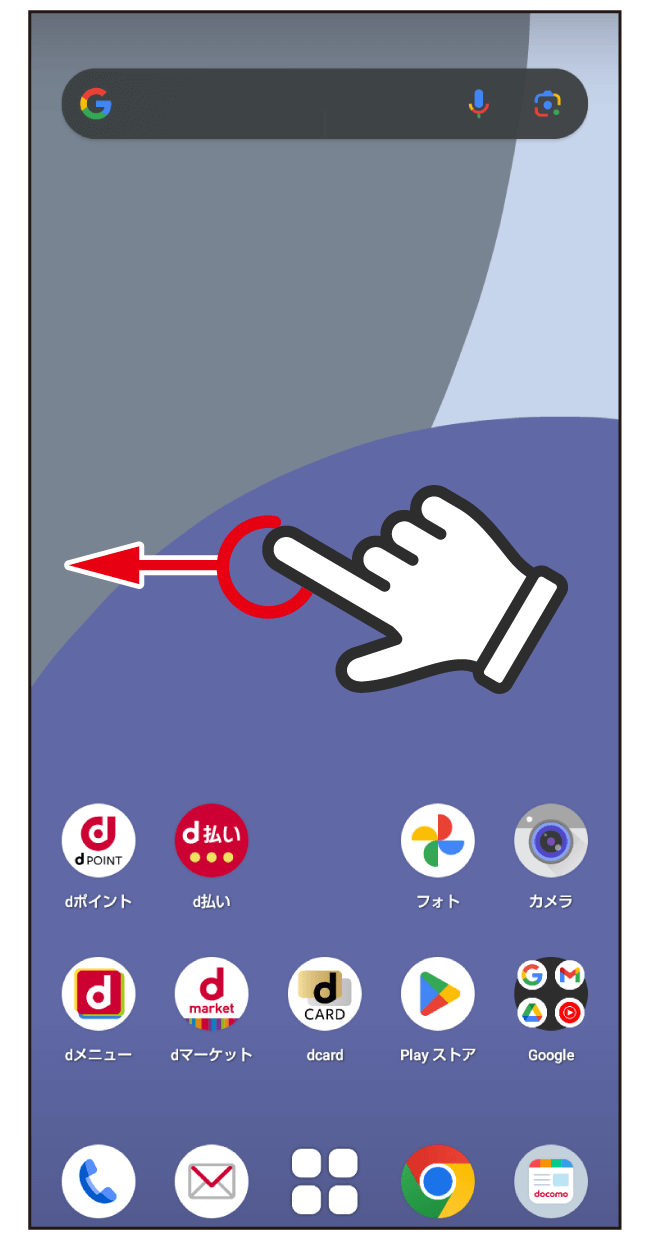Expand the Google apps folder

click(550, 994)
